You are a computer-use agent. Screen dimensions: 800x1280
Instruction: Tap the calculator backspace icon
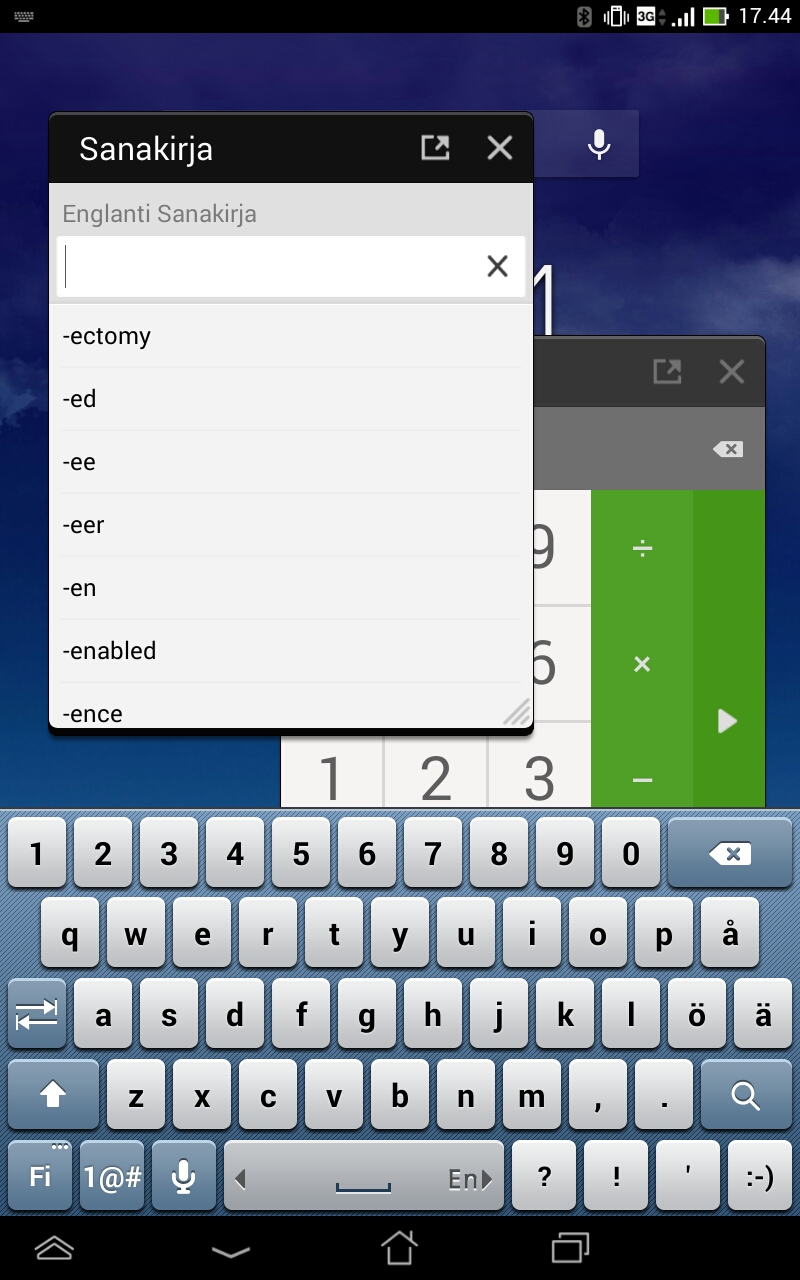pyautogui.click(x=728, y=449)
